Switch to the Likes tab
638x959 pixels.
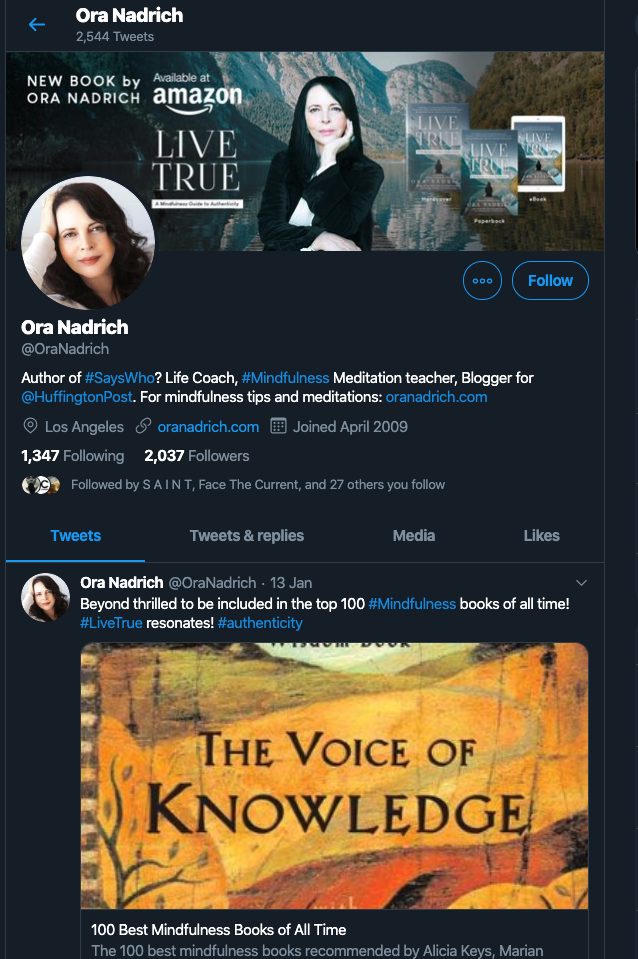(x=541, y=536)
